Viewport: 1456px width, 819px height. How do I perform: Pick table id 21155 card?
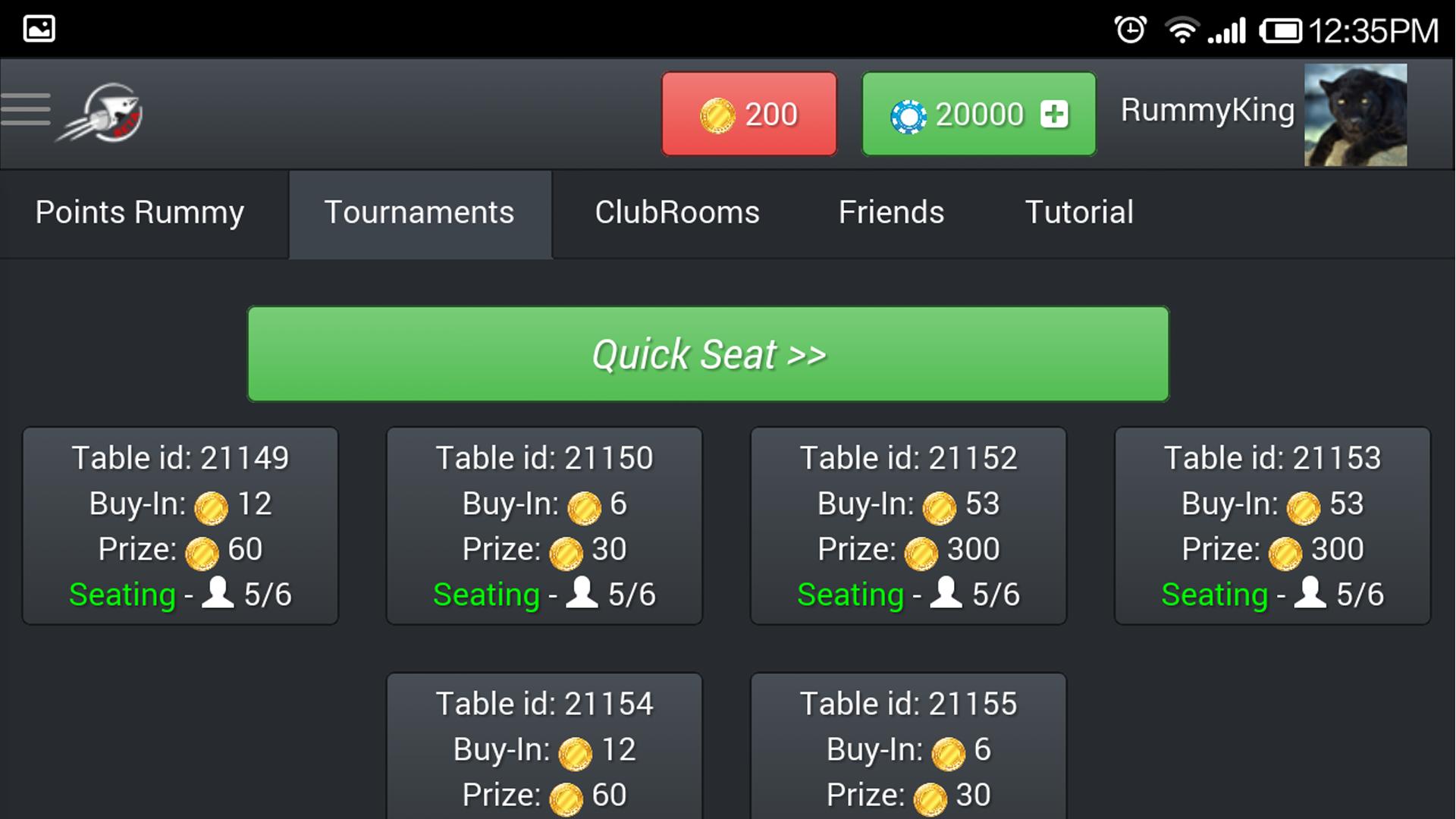click(908, 747)
